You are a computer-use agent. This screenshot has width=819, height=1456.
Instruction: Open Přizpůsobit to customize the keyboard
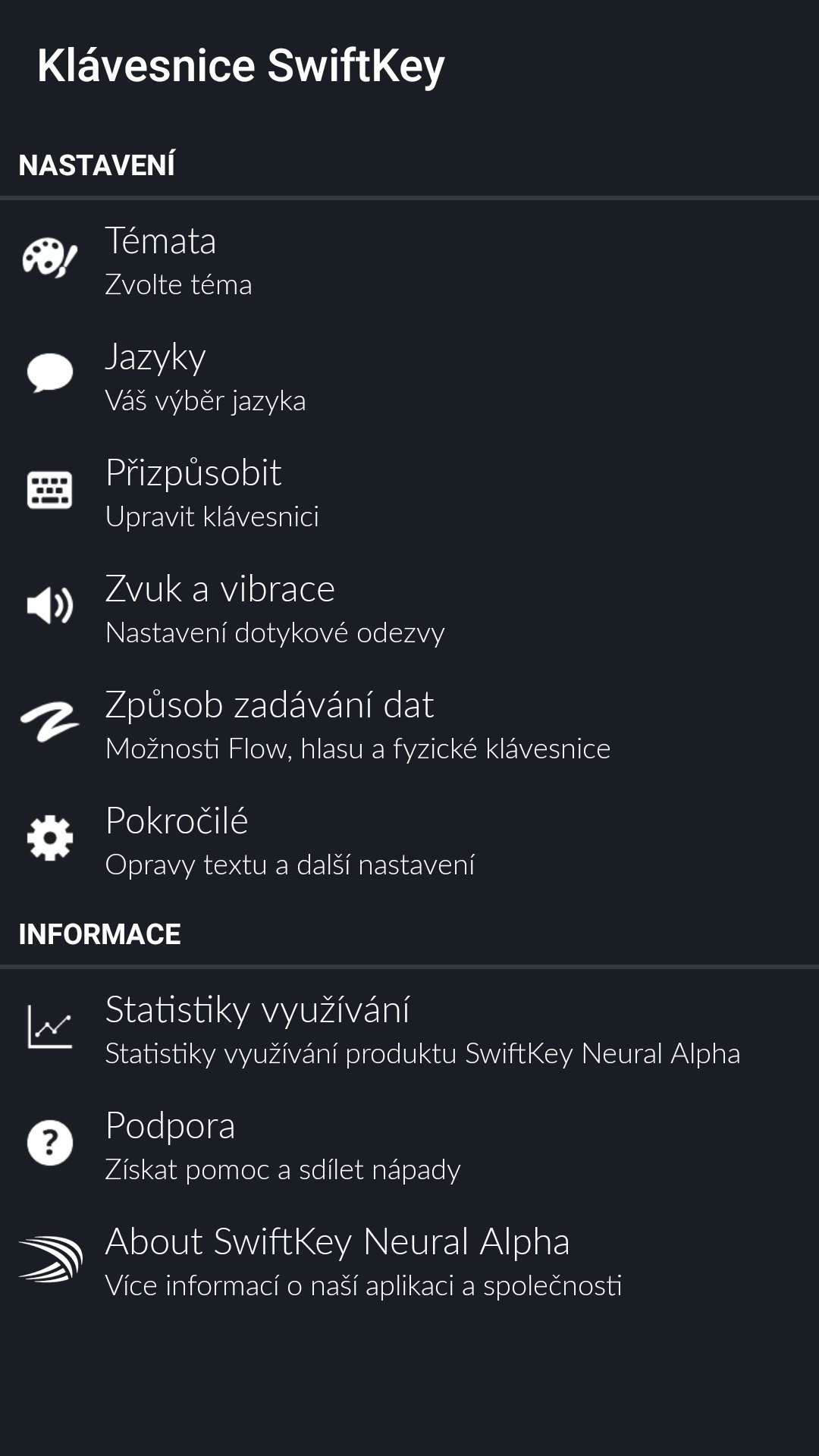[x=409, y=492]
